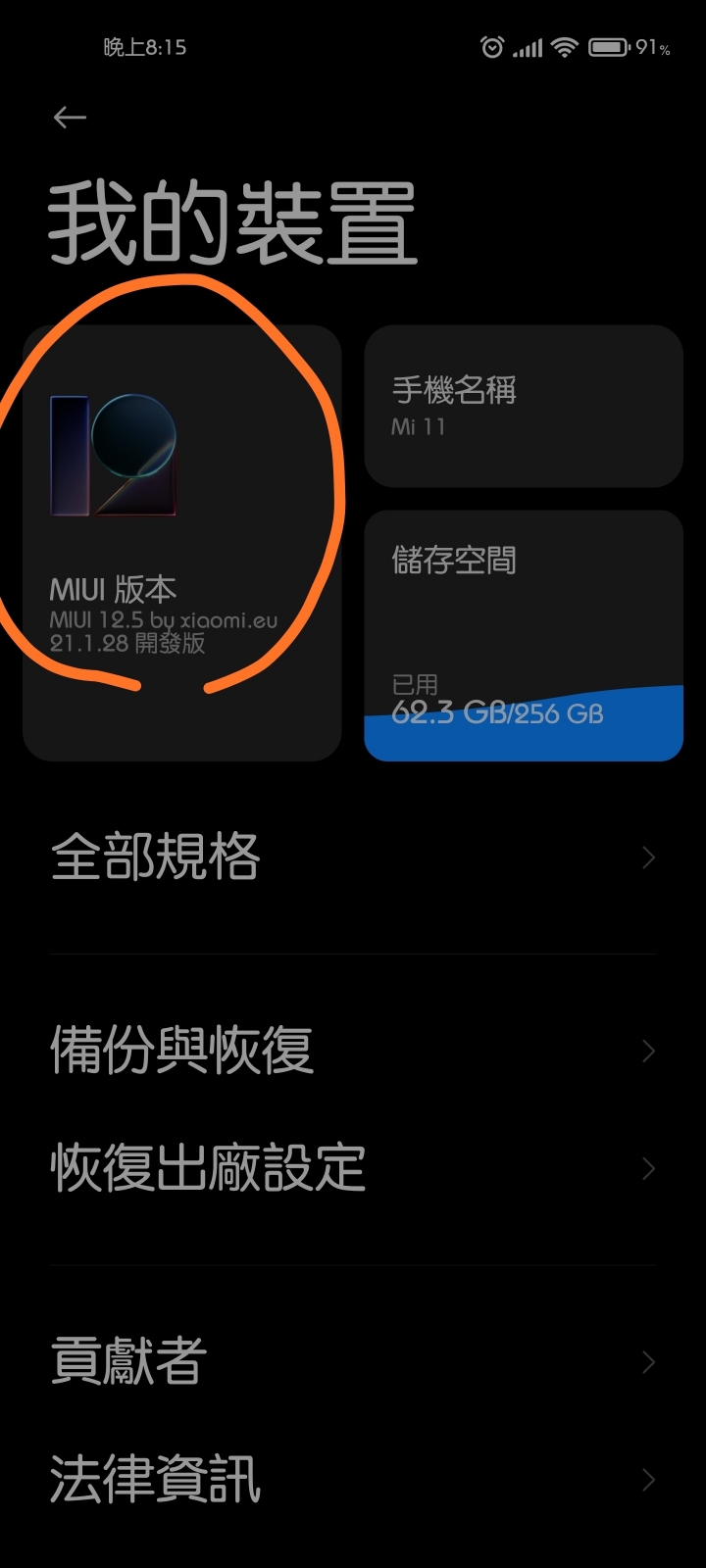Open 備份與恢復 settings
Image resolution: width=706 pixels, height=1568 pixels.
click(x=353, y=1051)
